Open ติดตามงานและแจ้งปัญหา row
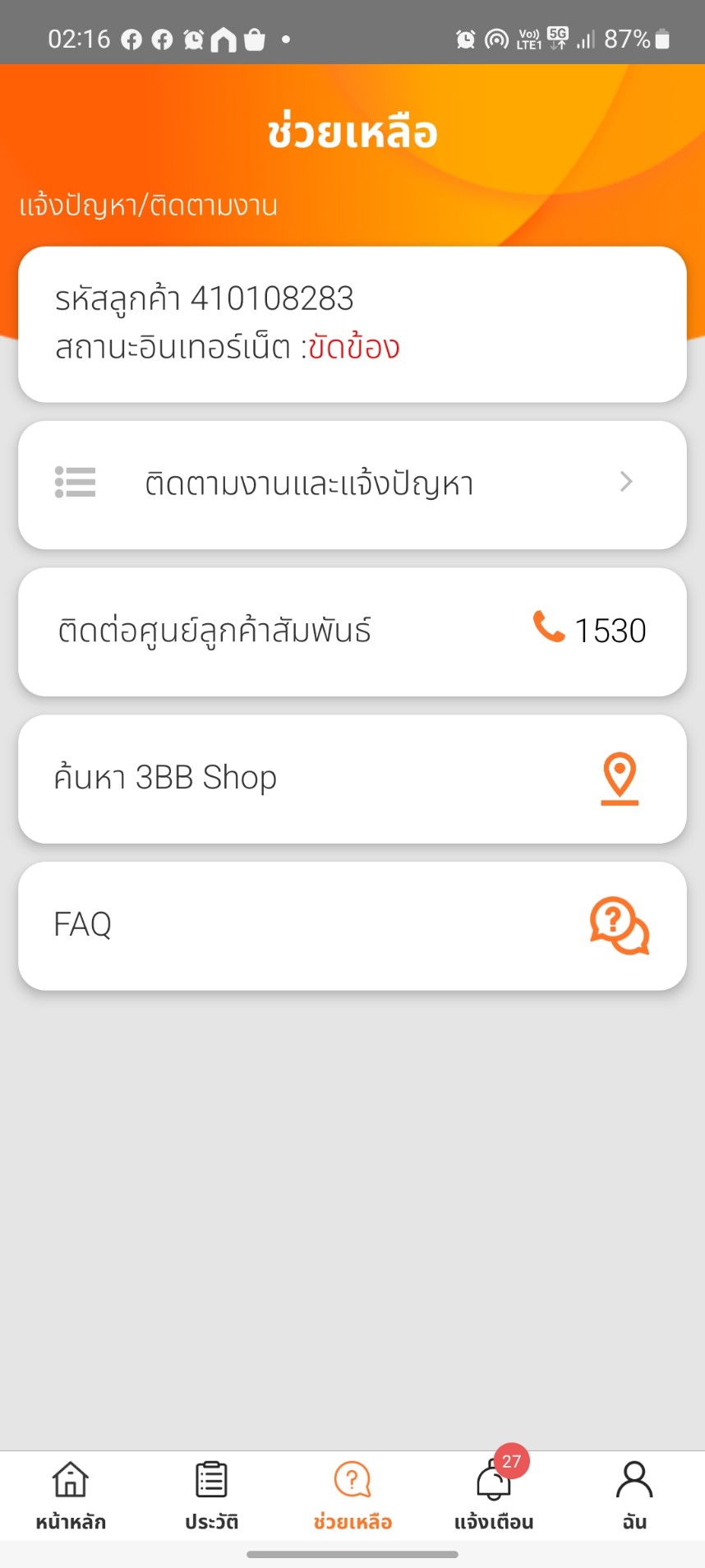 [352, 484]
